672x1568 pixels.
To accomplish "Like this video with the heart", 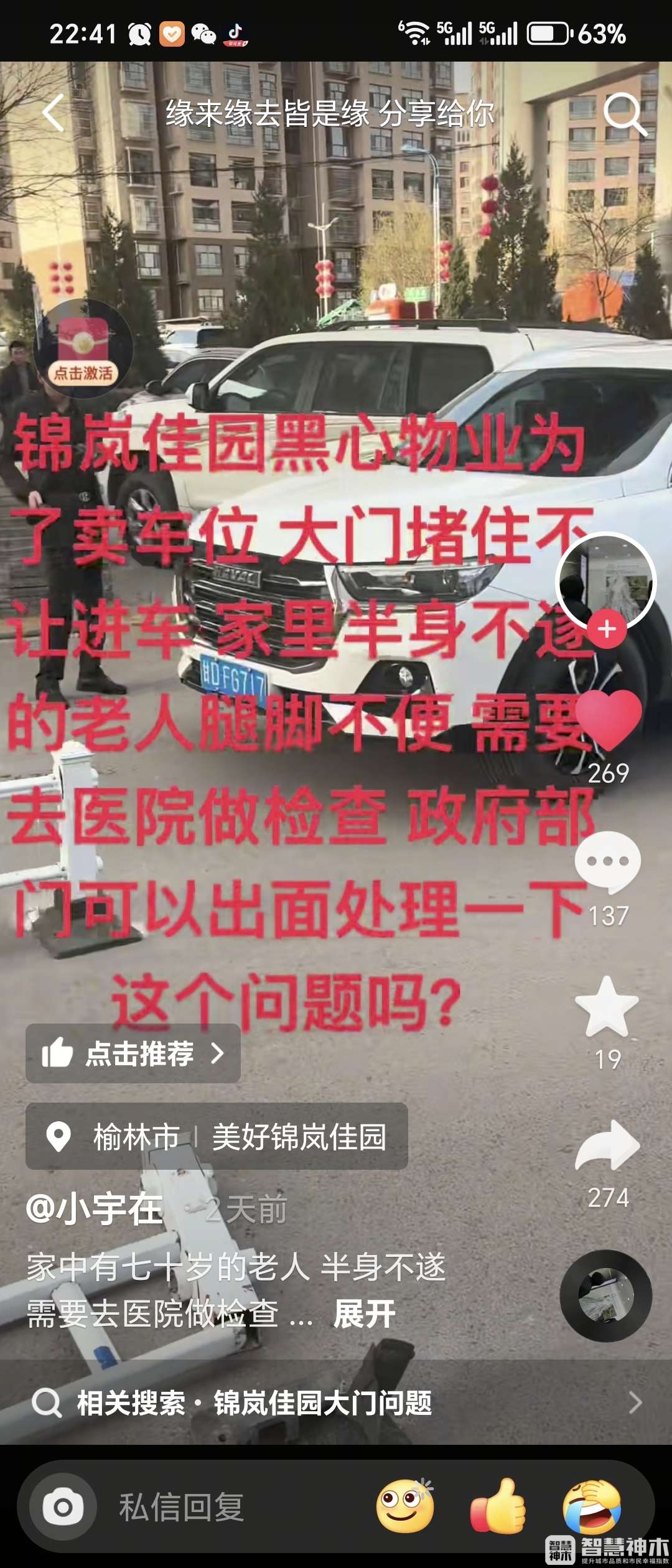I will tap(609, 720).
